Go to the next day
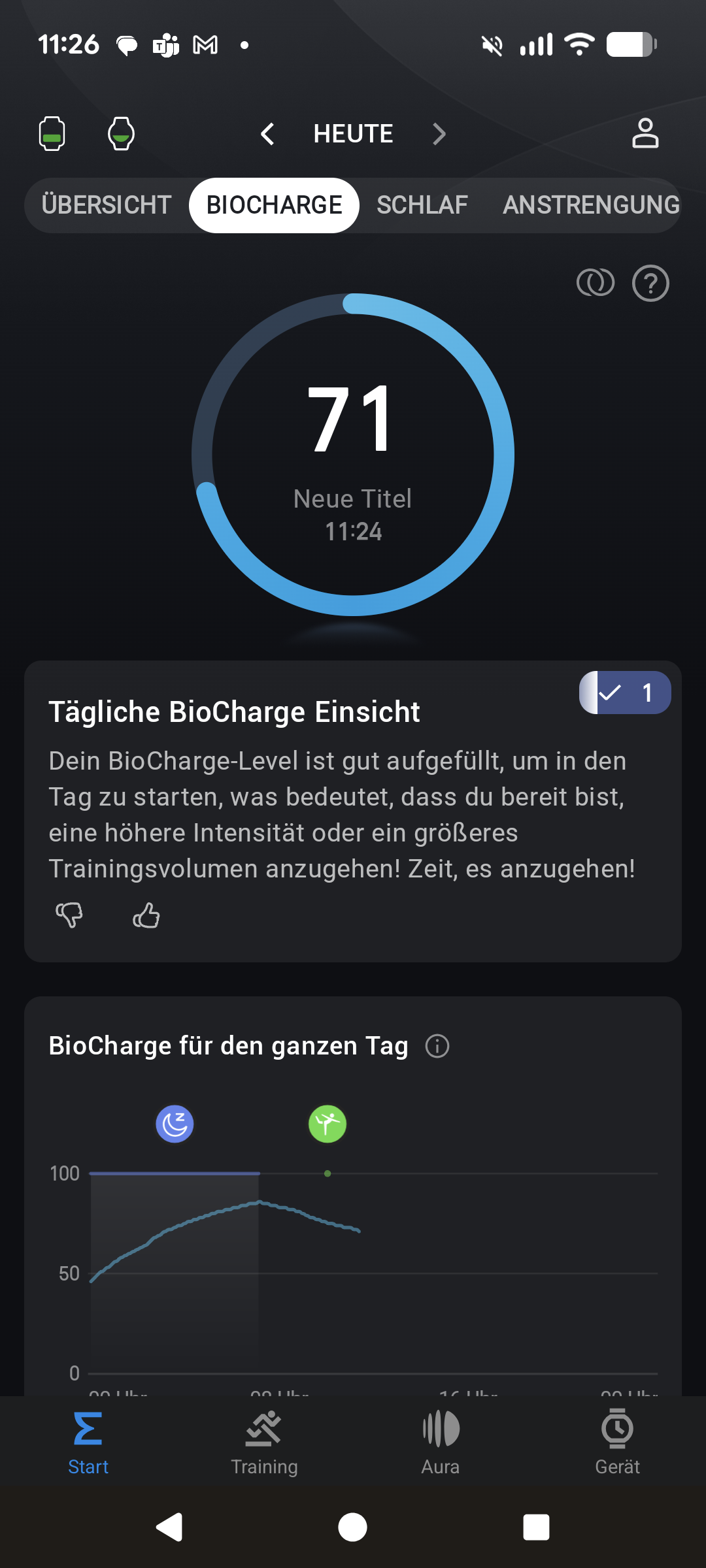 [439, 134]
